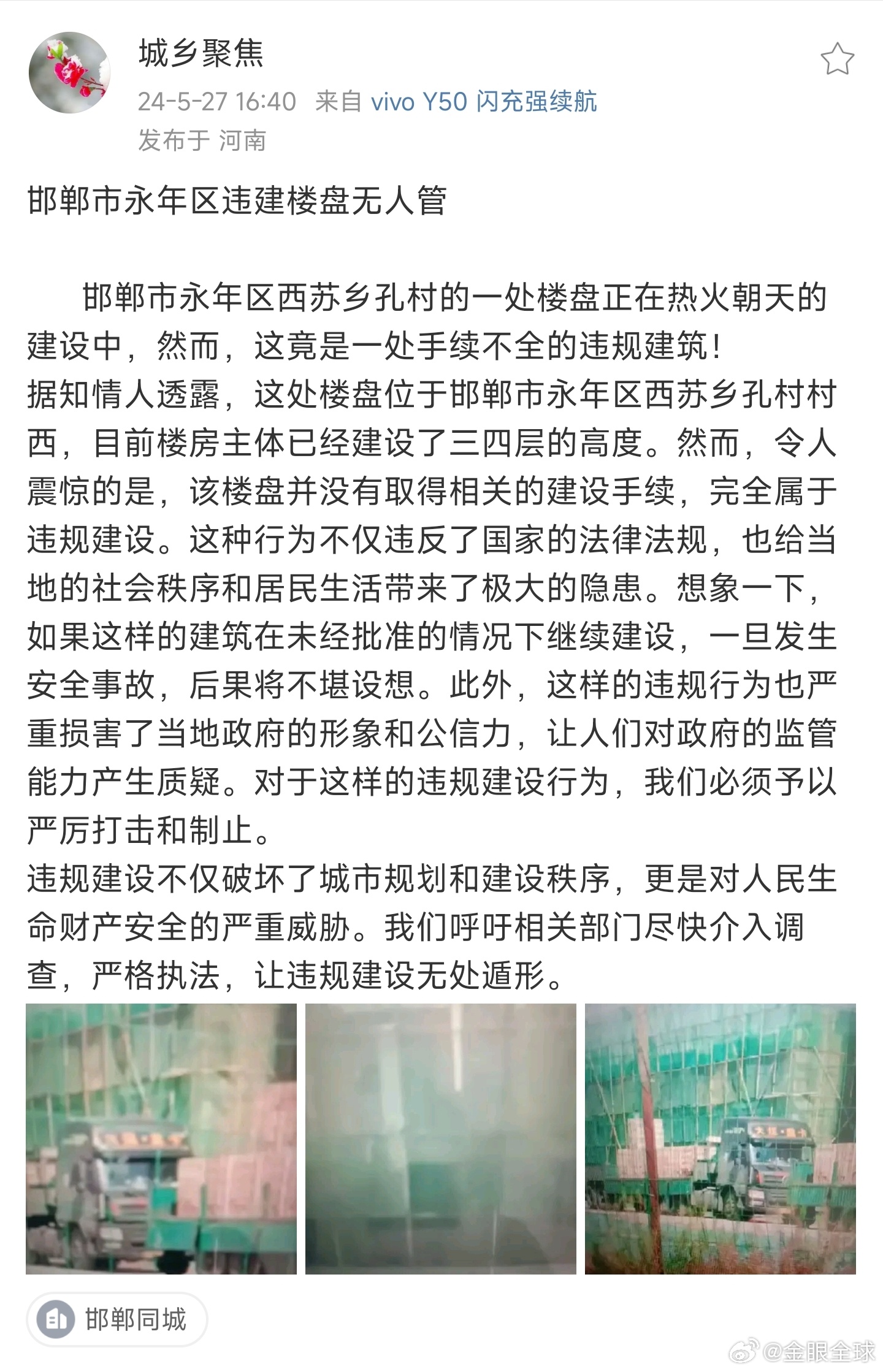Tap the star icon to favorite this post
883x1372 pixels.
point(837,59)
